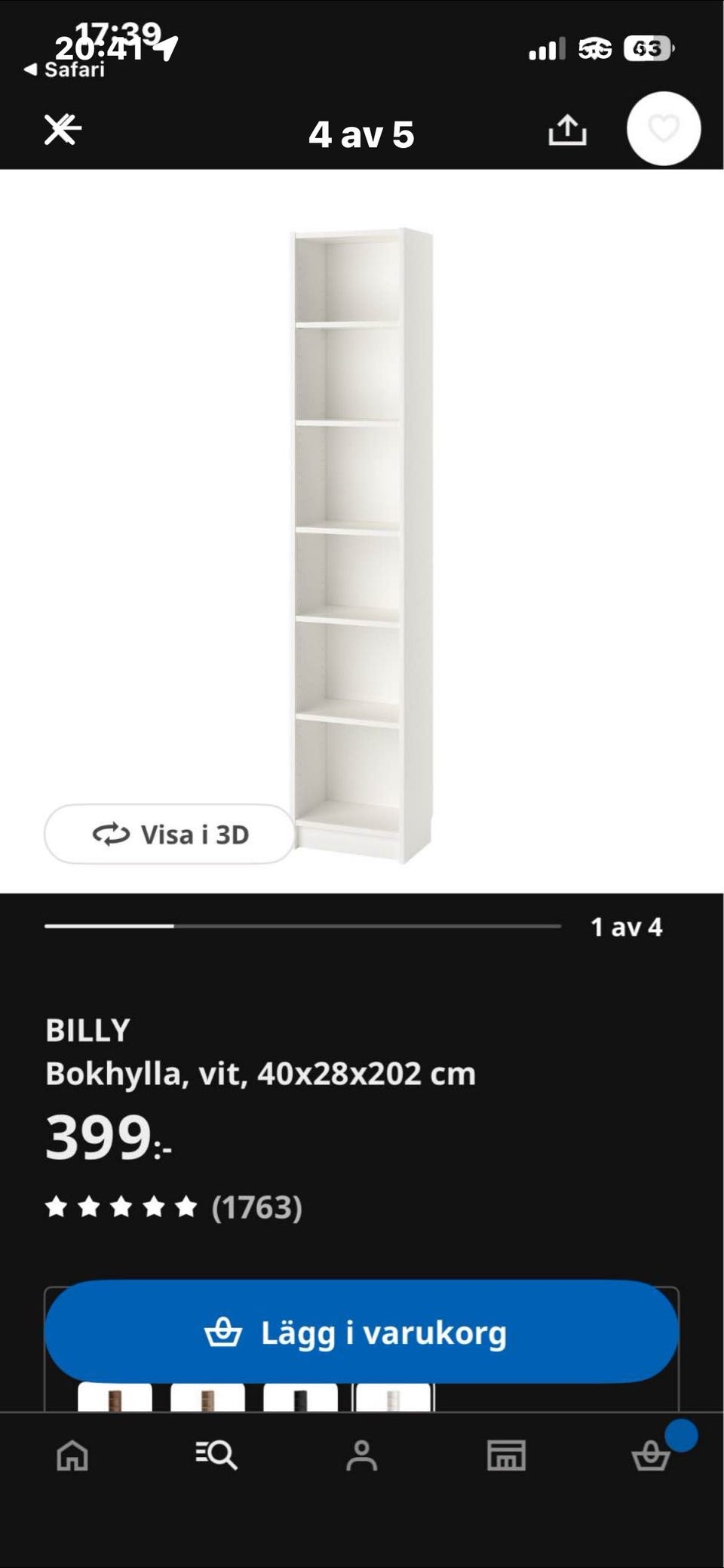The image size is (724, 1568).
Task: Tap the 3D rotate arrows icon
Action: (x=110, y=835)
